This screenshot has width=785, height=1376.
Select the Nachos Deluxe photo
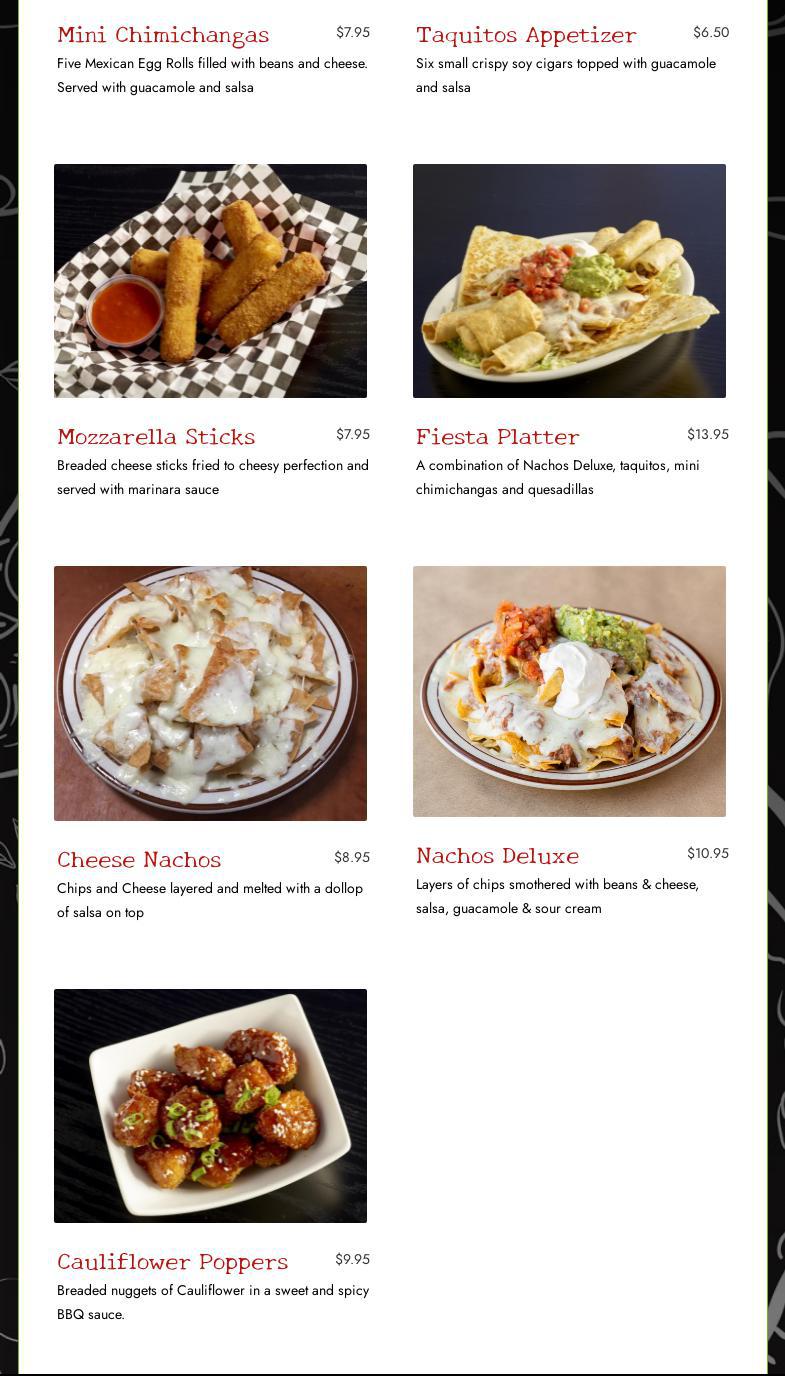(569, 691)
